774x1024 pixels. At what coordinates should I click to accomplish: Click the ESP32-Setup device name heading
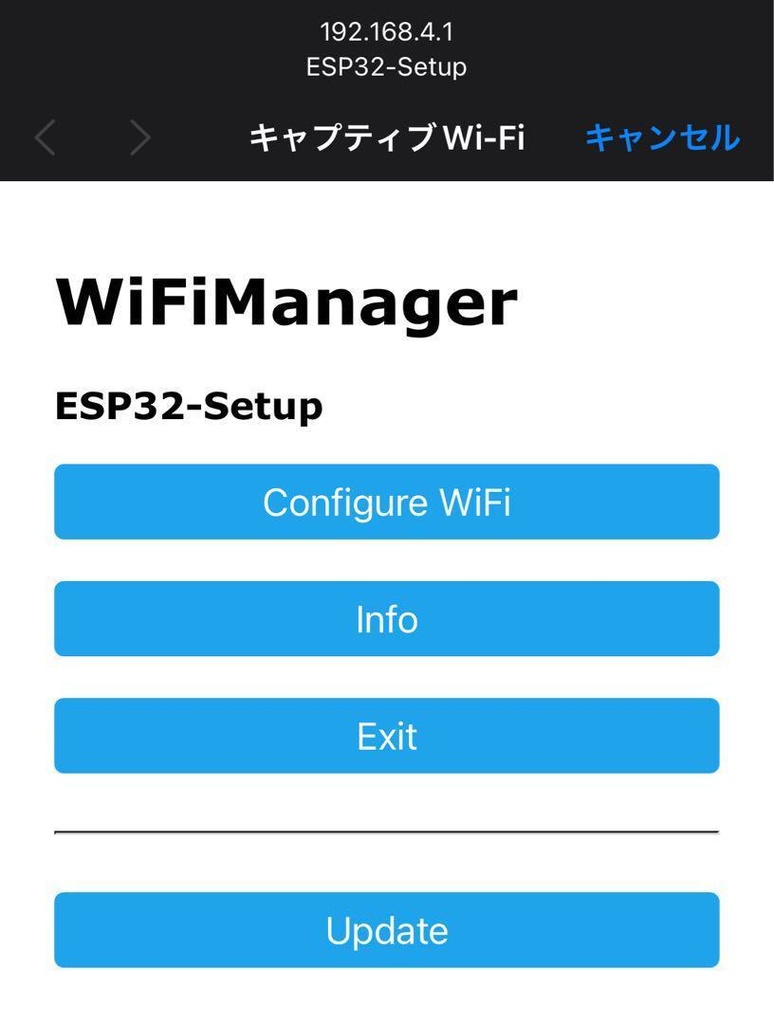tap(188, 406)
